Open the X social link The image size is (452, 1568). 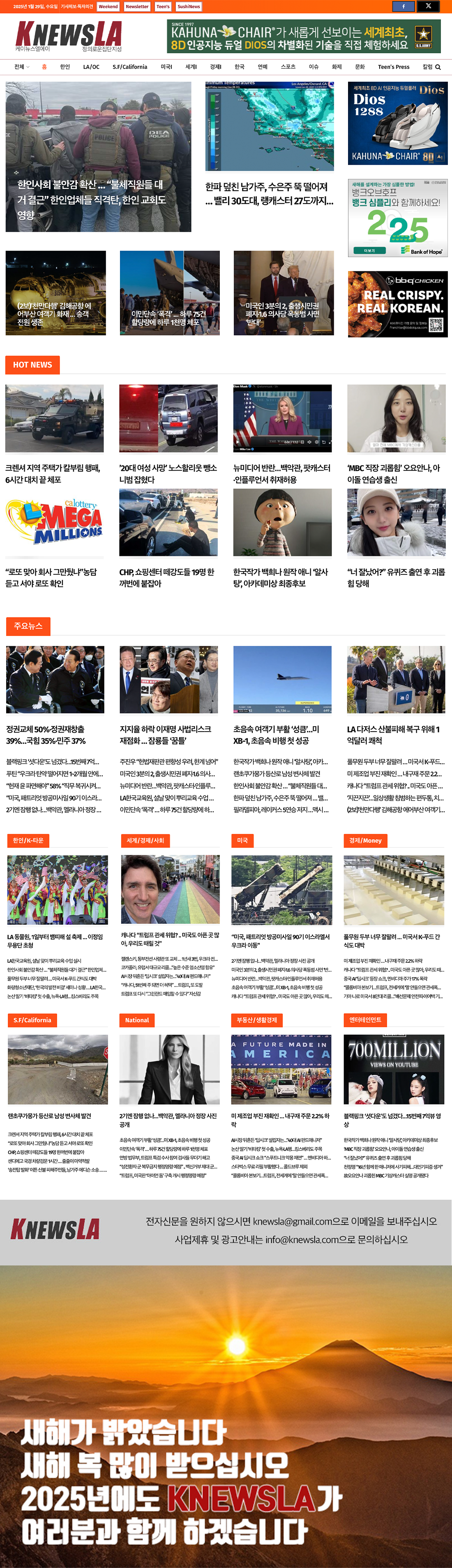[x=428, y=6]
